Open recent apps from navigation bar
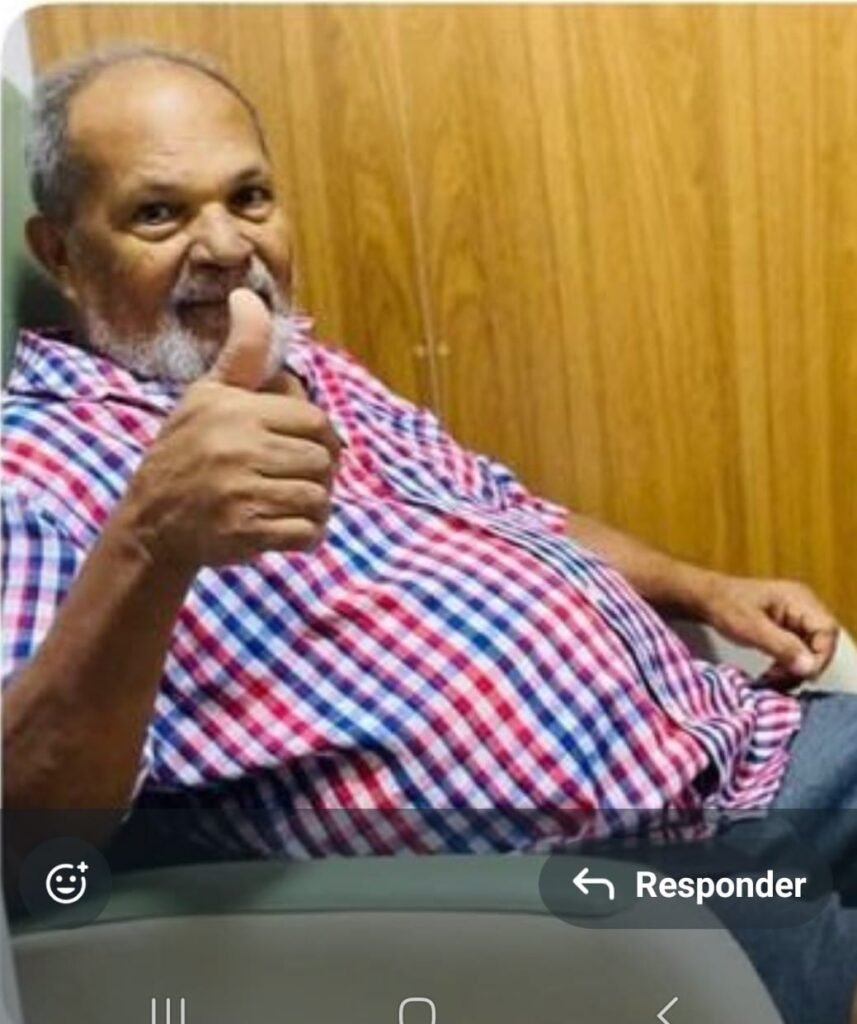This screenshot has width=857, height=1024. pyautogui.click(x=167, y=1011)
